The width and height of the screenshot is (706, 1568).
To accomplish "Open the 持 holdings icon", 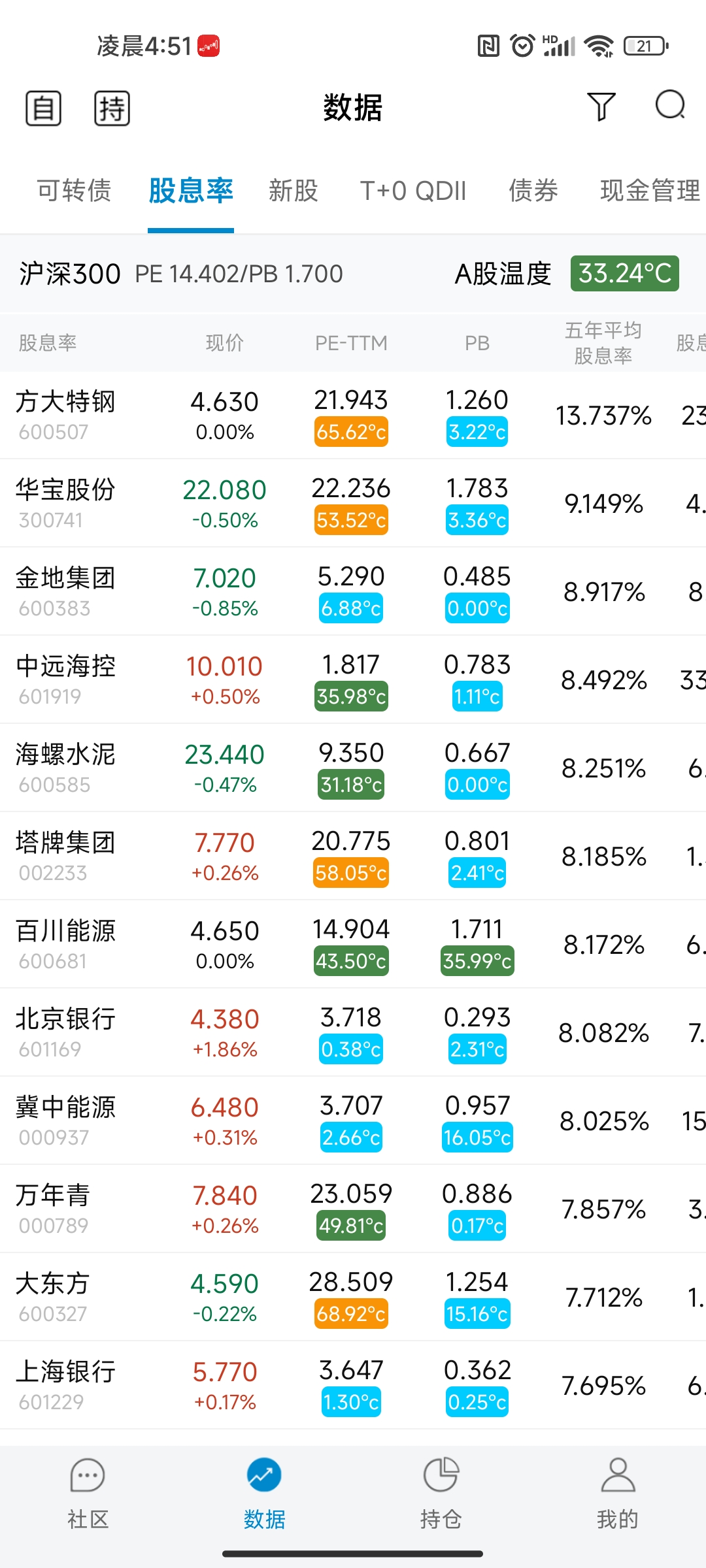I will pos(112,108).
